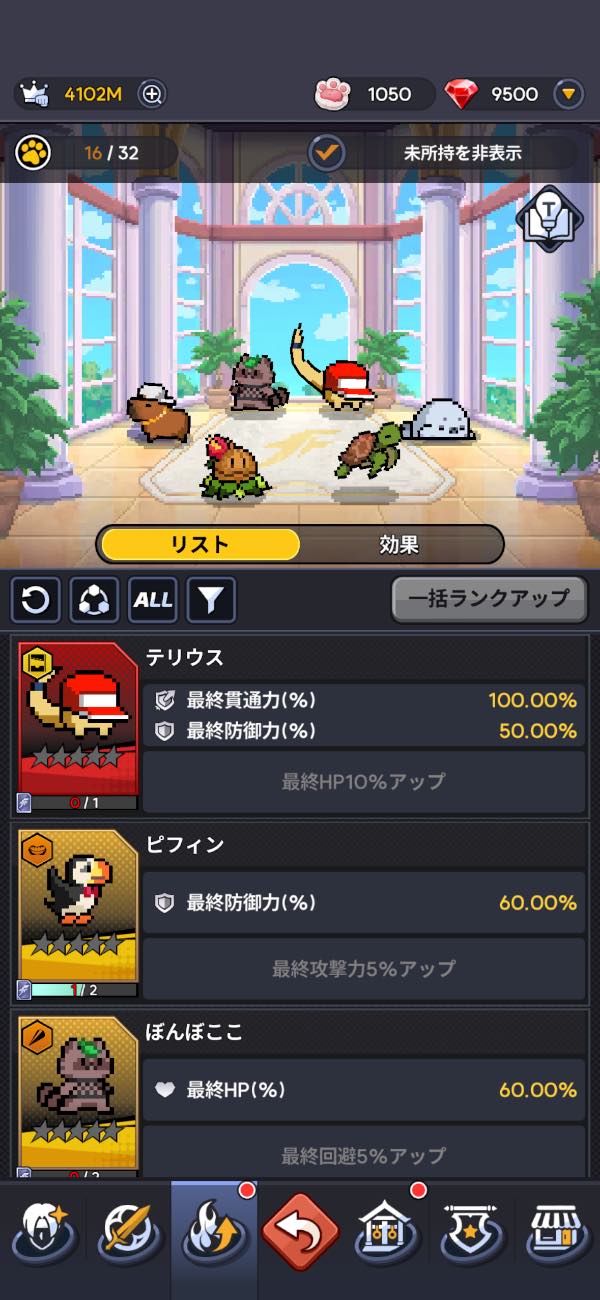Viewport: 600px width, 1300px height.
Task: Tap the 一括ランクアップ button
Action: [x=488, y=598]
